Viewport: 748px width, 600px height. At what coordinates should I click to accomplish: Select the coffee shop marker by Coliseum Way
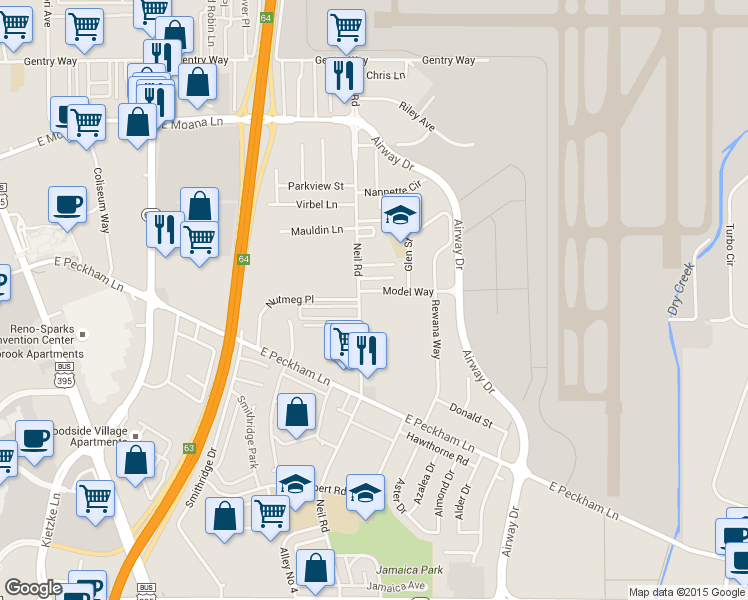point(67,204)
